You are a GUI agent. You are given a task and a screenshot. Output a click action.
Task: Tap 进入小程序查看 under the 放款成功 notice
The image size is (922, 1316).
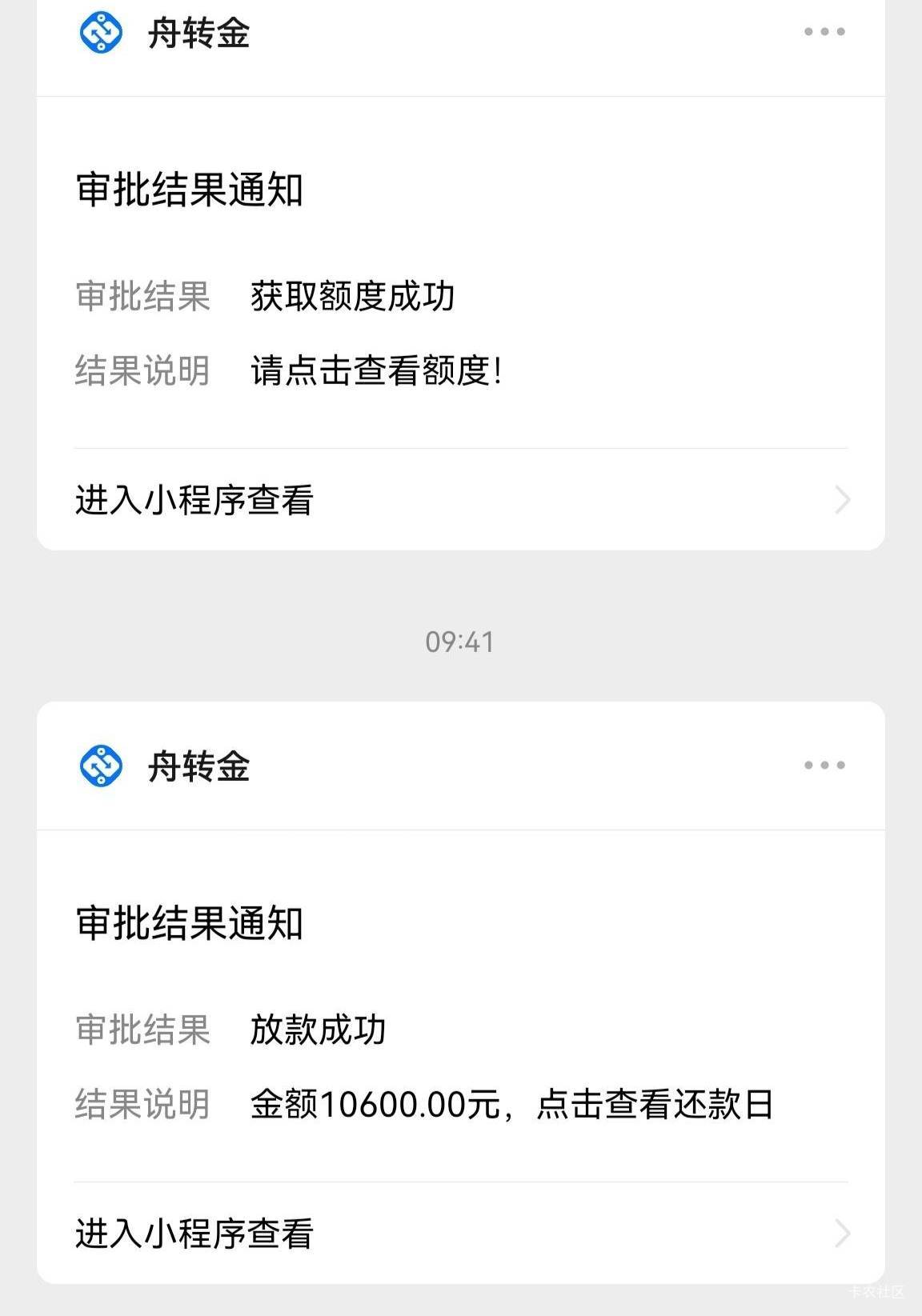pyautogui.click(x=460, y=1233)
